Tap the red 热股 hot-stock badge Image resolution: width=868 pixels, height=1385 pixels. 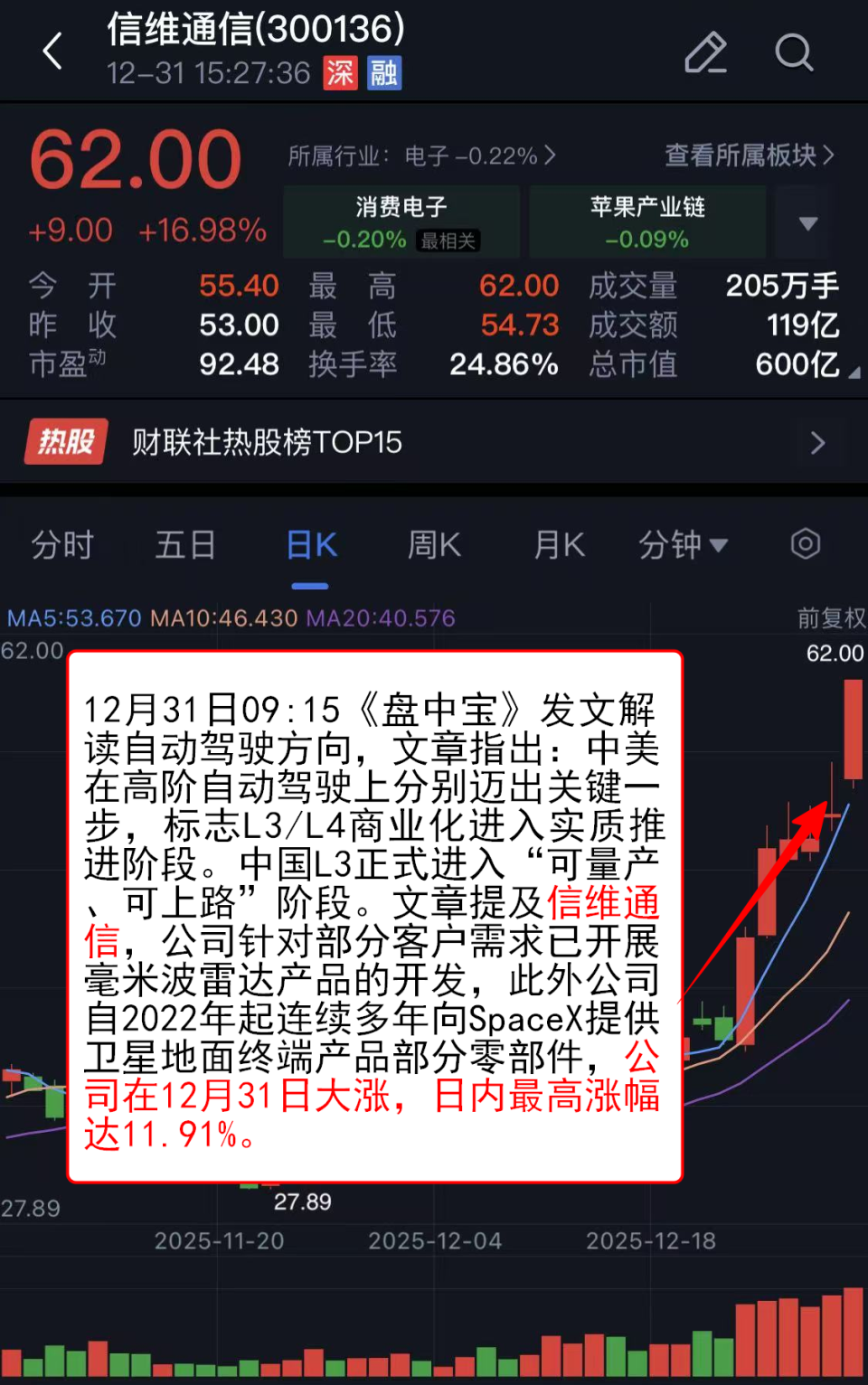click(65, 442)
